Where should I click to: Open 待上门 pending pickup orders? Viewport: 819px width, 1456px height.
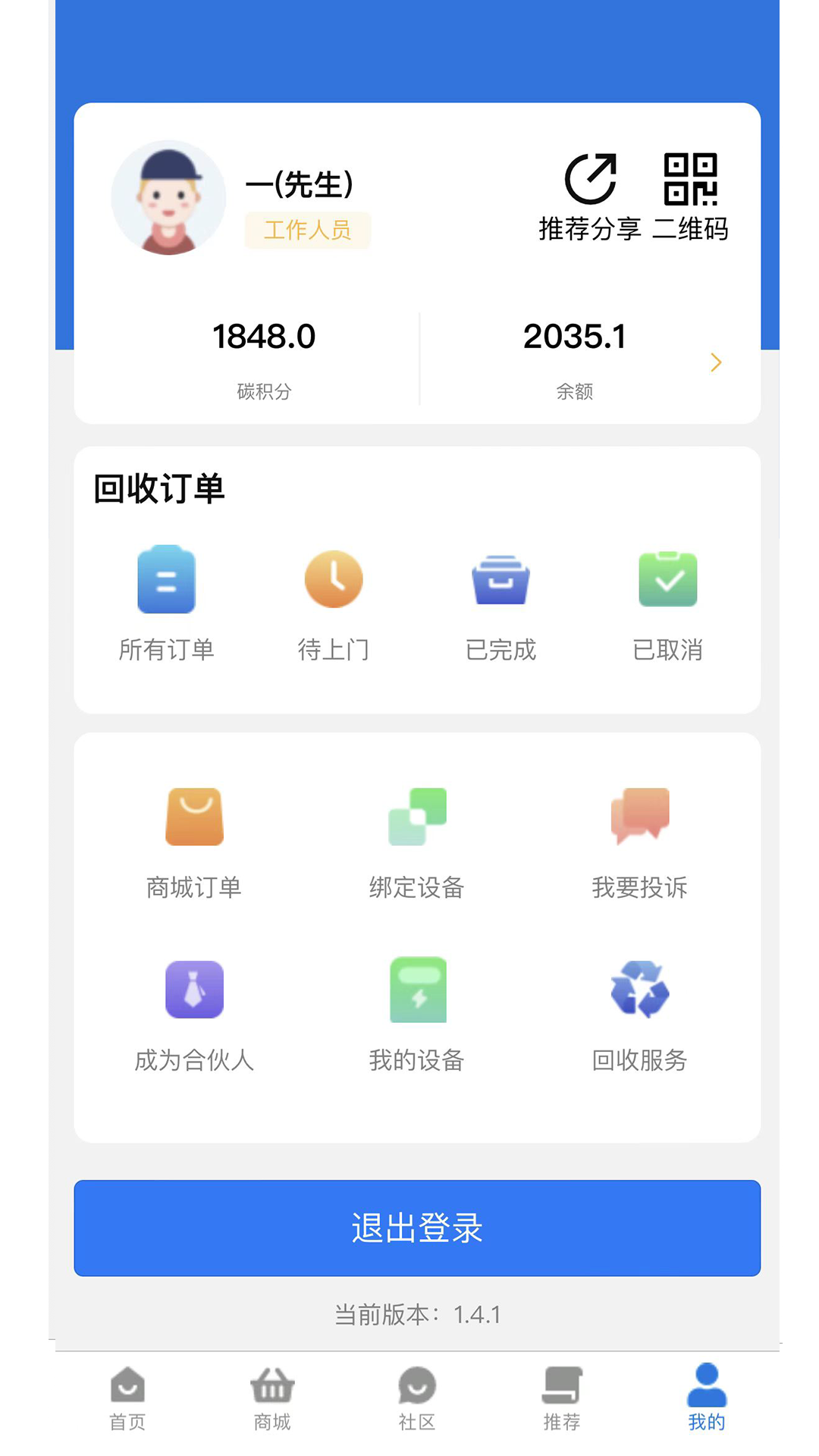point(334,603)
